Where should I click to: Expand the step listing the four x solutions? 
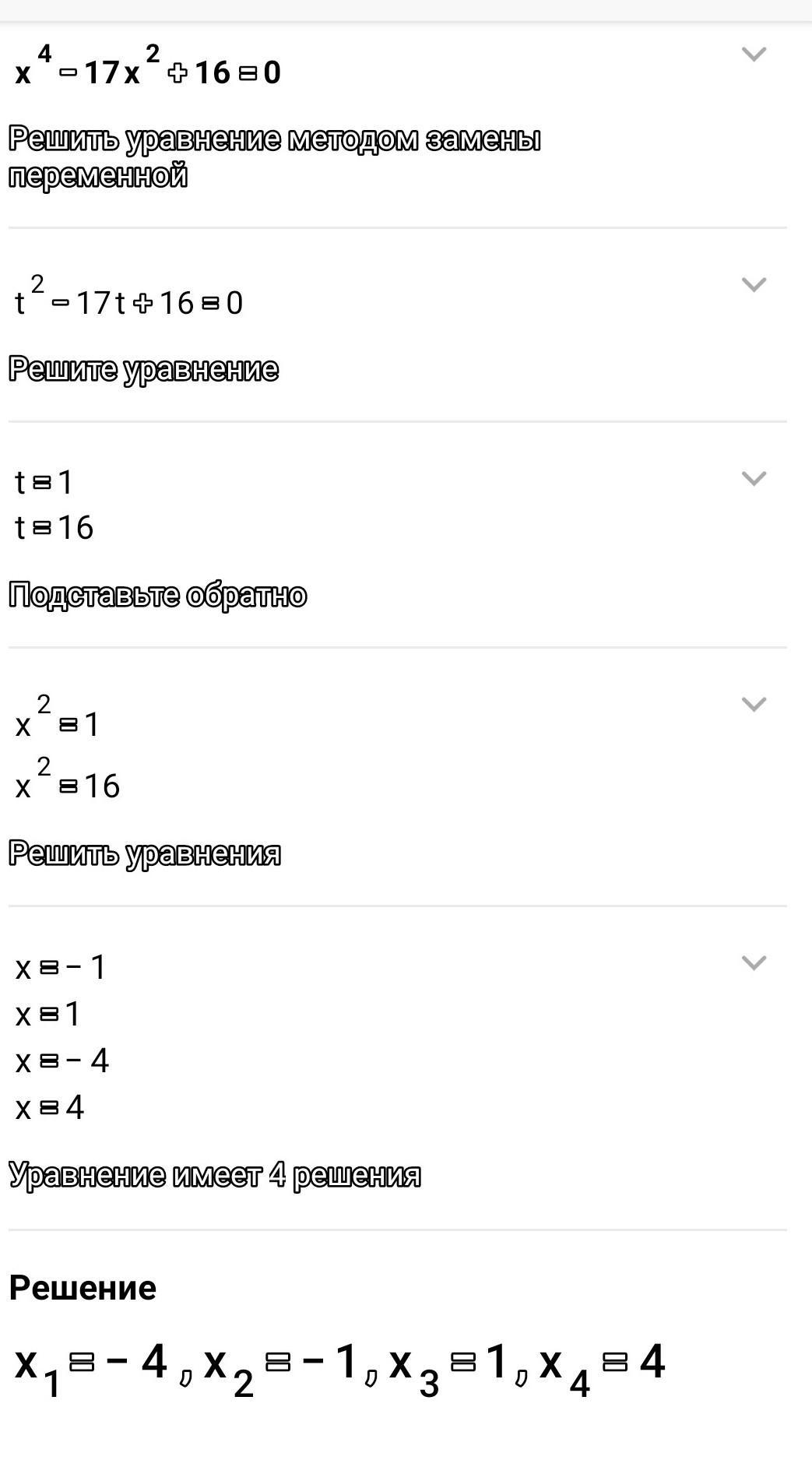click(754, 963)
